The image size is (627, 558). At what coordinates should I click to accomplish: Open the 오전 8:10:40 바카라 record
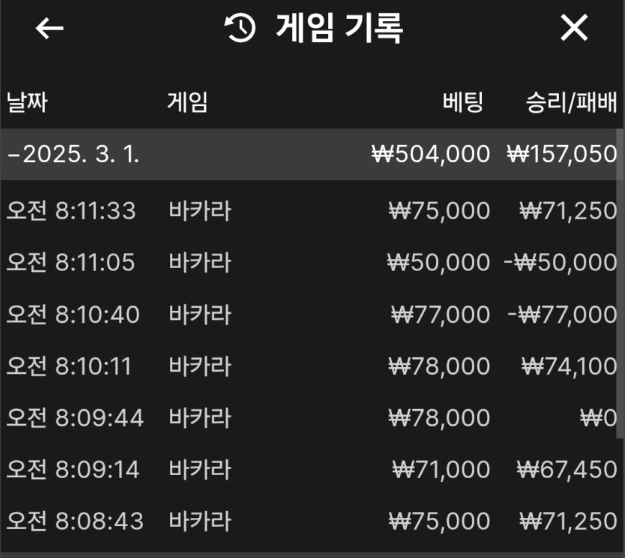[x=312, y=315]
